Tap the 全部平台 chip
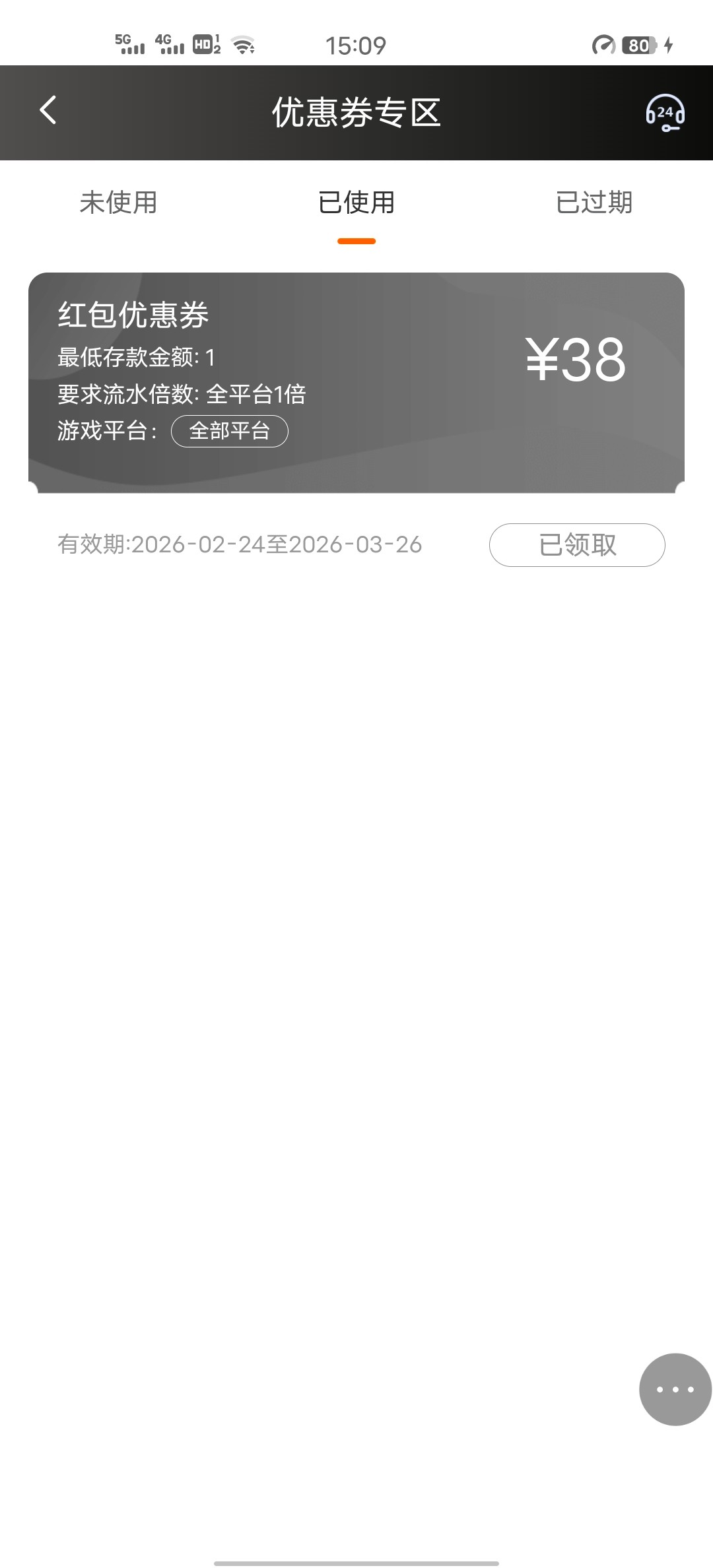 click(x=229, y=431)
